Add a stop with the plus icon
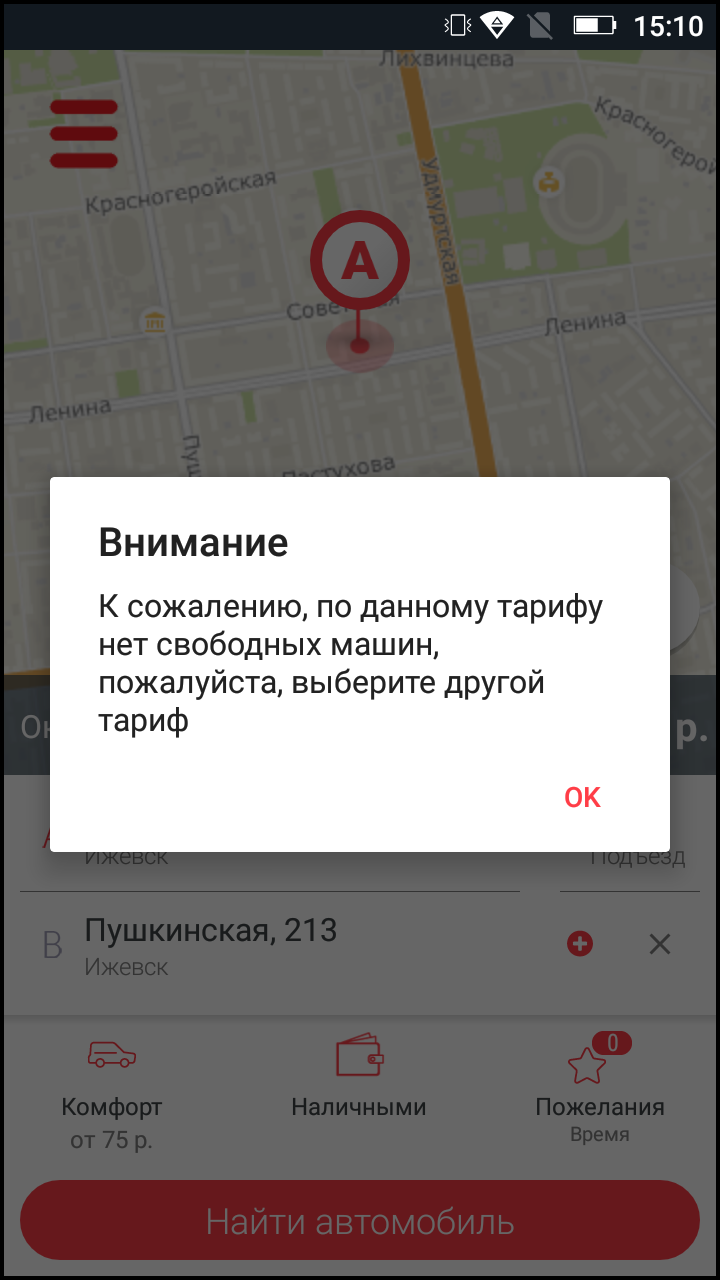Viewport: 720px width, 1280px height. [x=580, y=943]
